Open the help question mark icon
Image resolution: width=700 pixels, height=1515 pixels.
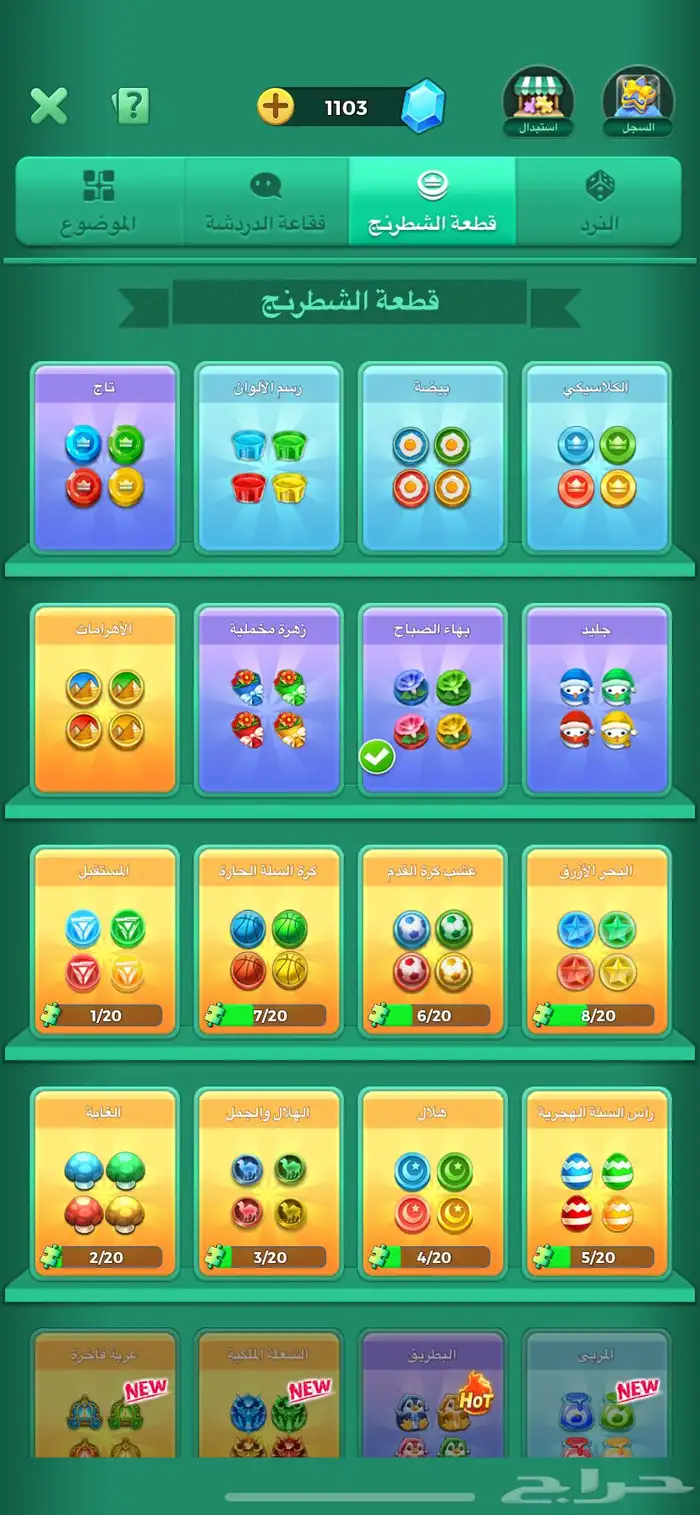click(132, 105)
